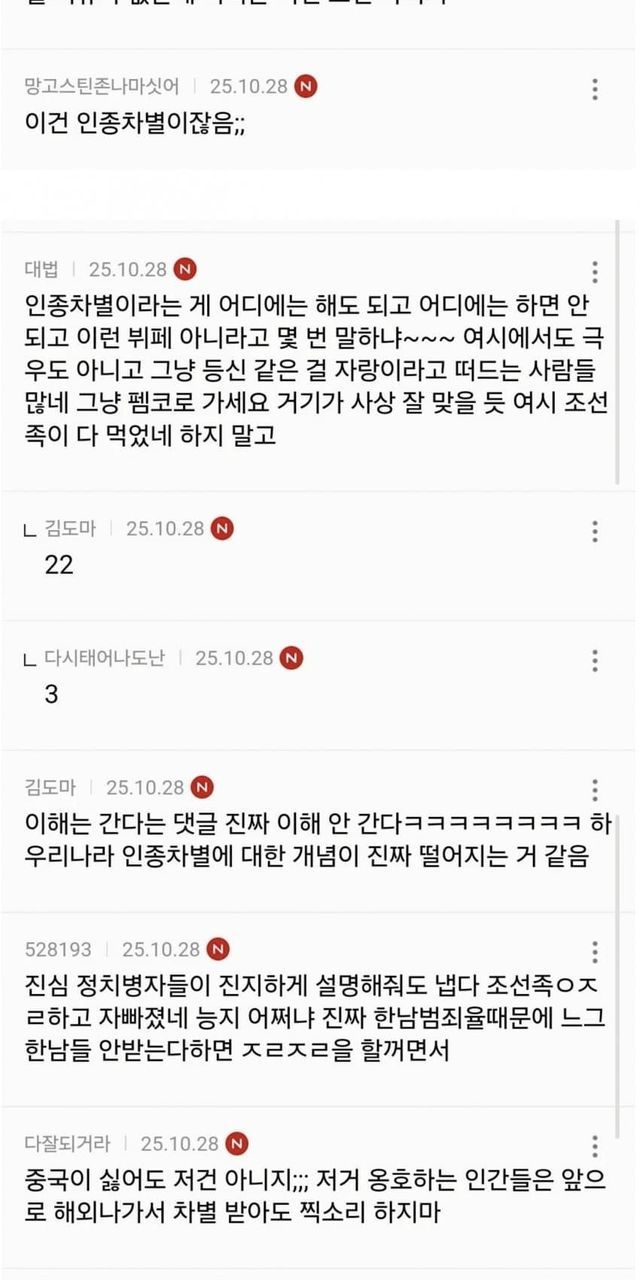Open options for 김도마's reply "22"

coord(595,531)
